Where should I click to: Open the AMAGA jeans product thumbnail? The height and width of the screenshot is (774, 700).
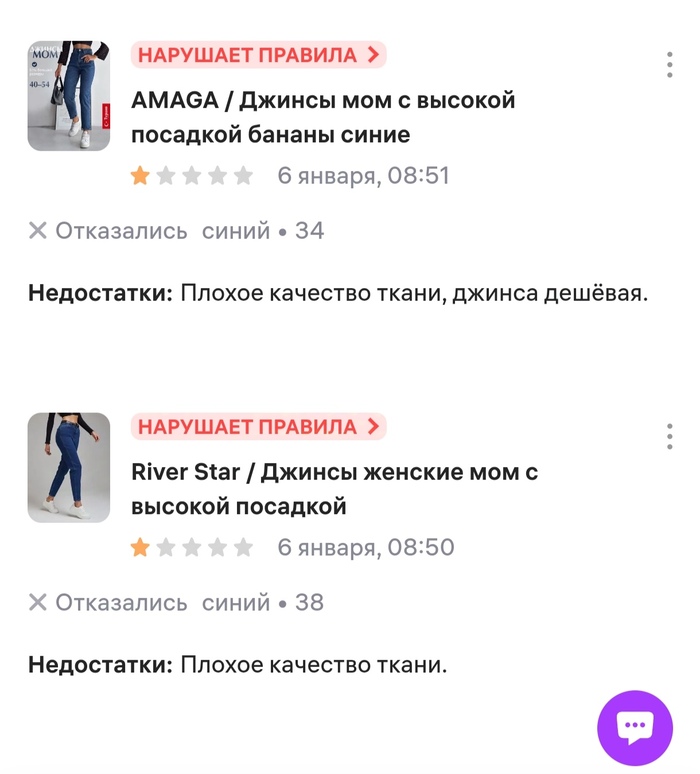coord(68,96)
